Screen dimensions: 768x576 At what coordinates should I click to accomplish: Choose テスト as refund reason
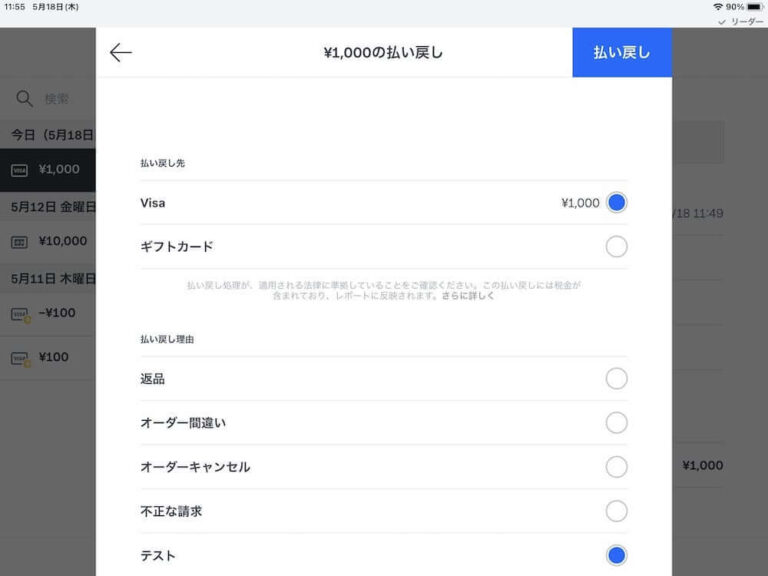tap(616, 555)
